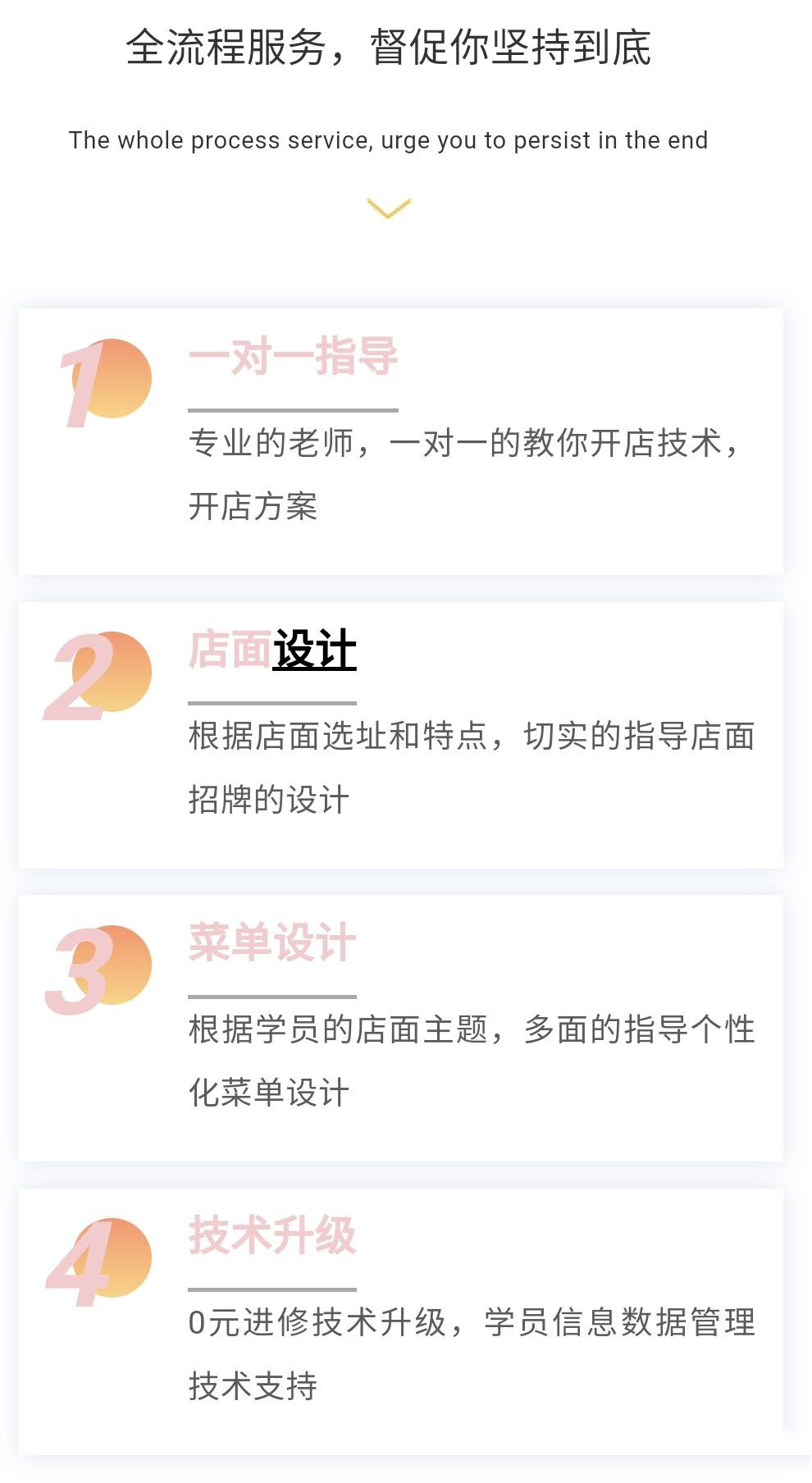Open the underlined 设计 link
The width and height of the screenshot is (812, 1483).
[x=314, y=650]
